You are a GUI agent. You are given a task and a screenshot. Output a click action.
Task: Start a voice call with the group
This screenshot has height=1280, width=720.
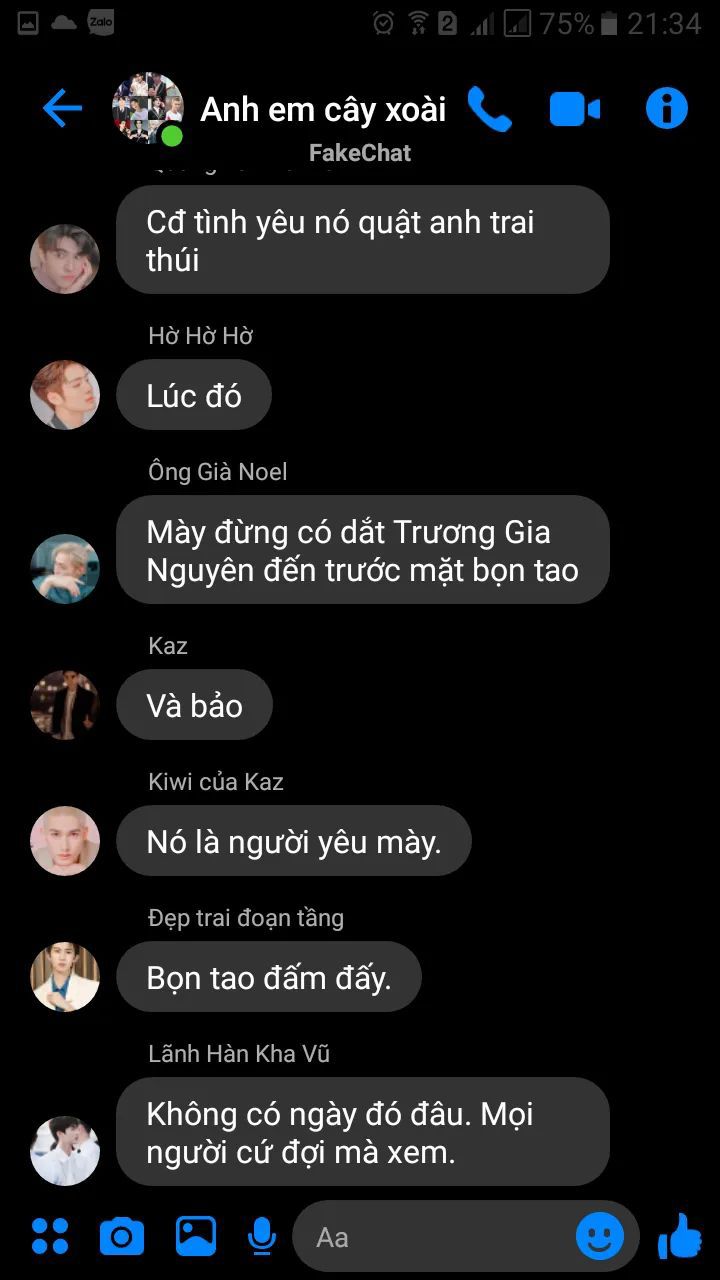[x=488, y=109]
